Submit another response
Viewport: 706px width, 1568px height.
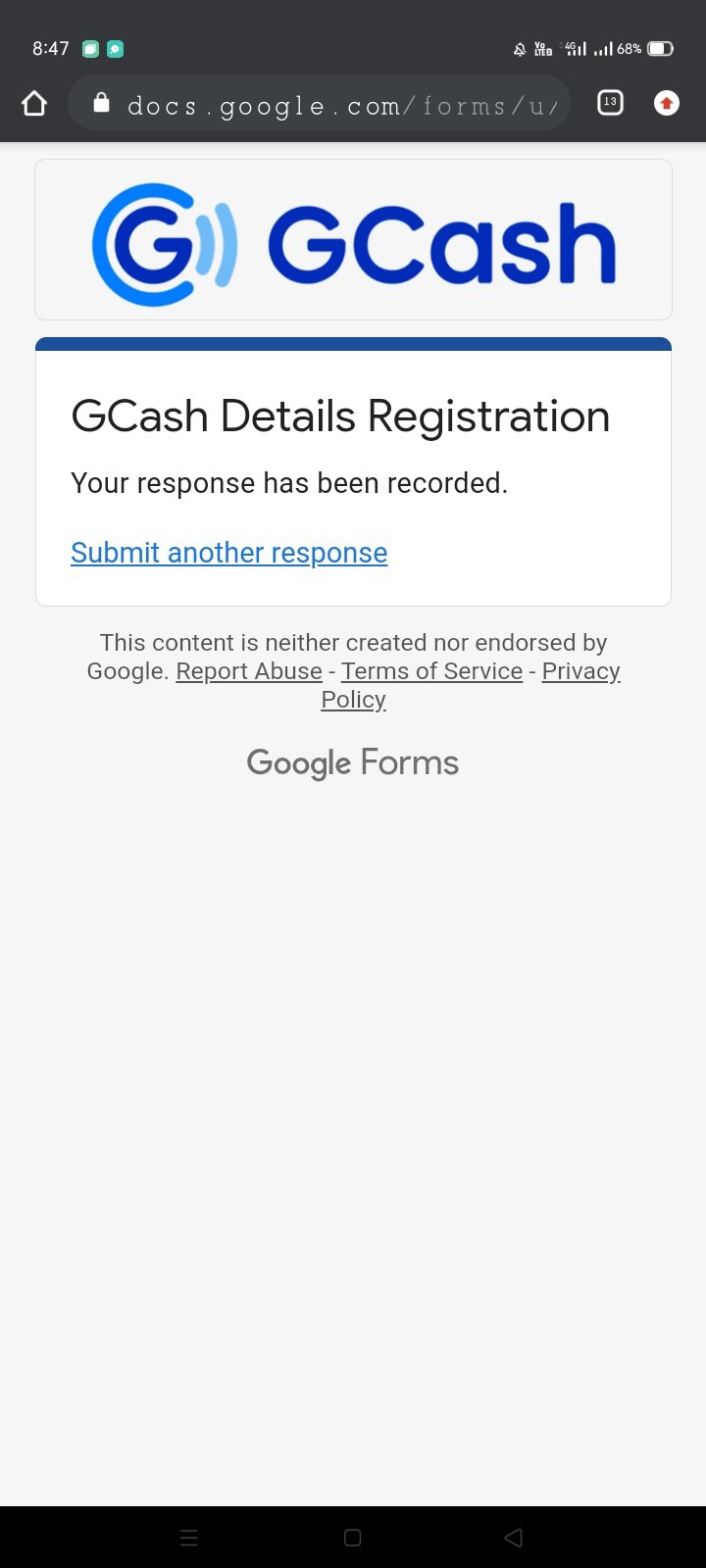click(228, 553)
